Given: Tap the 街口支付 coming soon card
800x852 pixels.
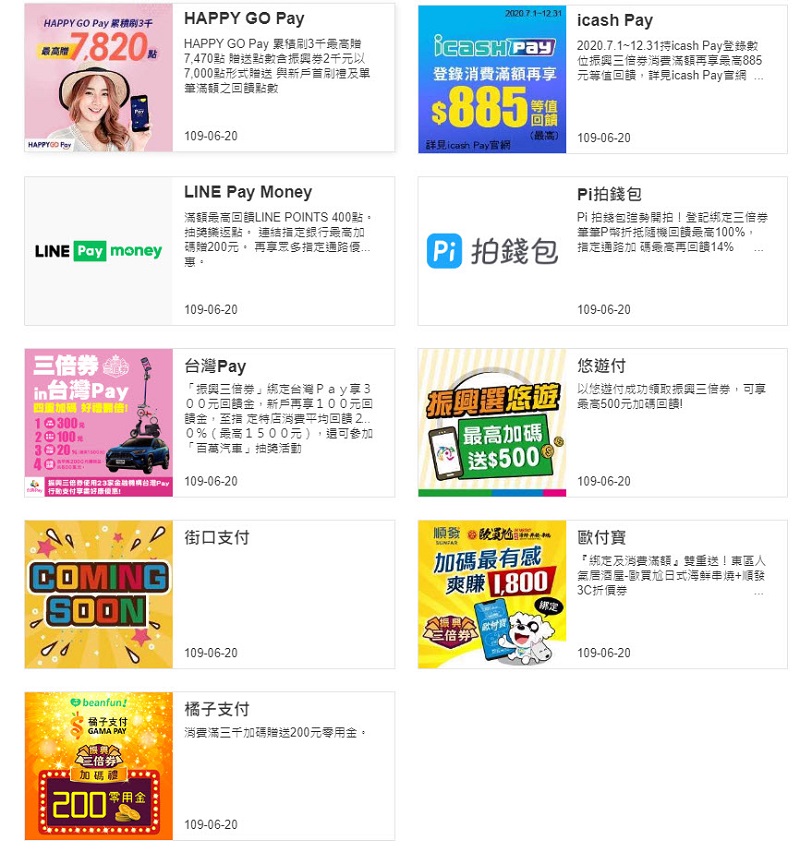Looking at the screenshot, I should 210,594.
